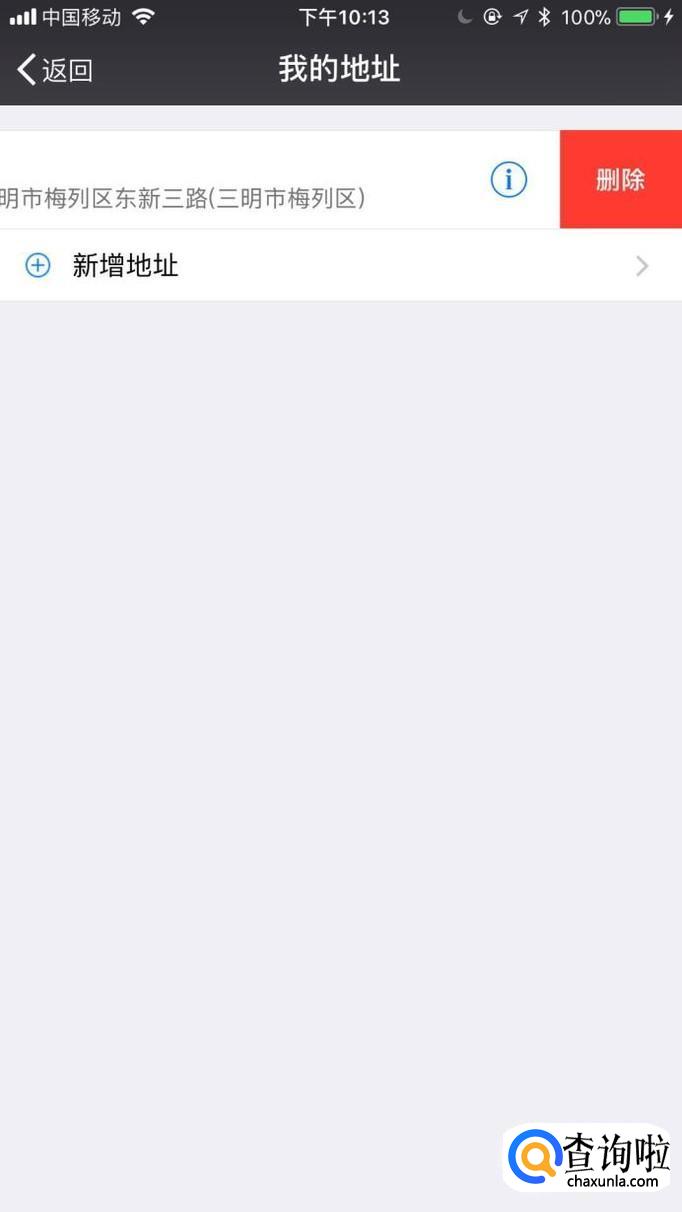
Task: Tap the red 删除 button
Action: tap(620, 180)
